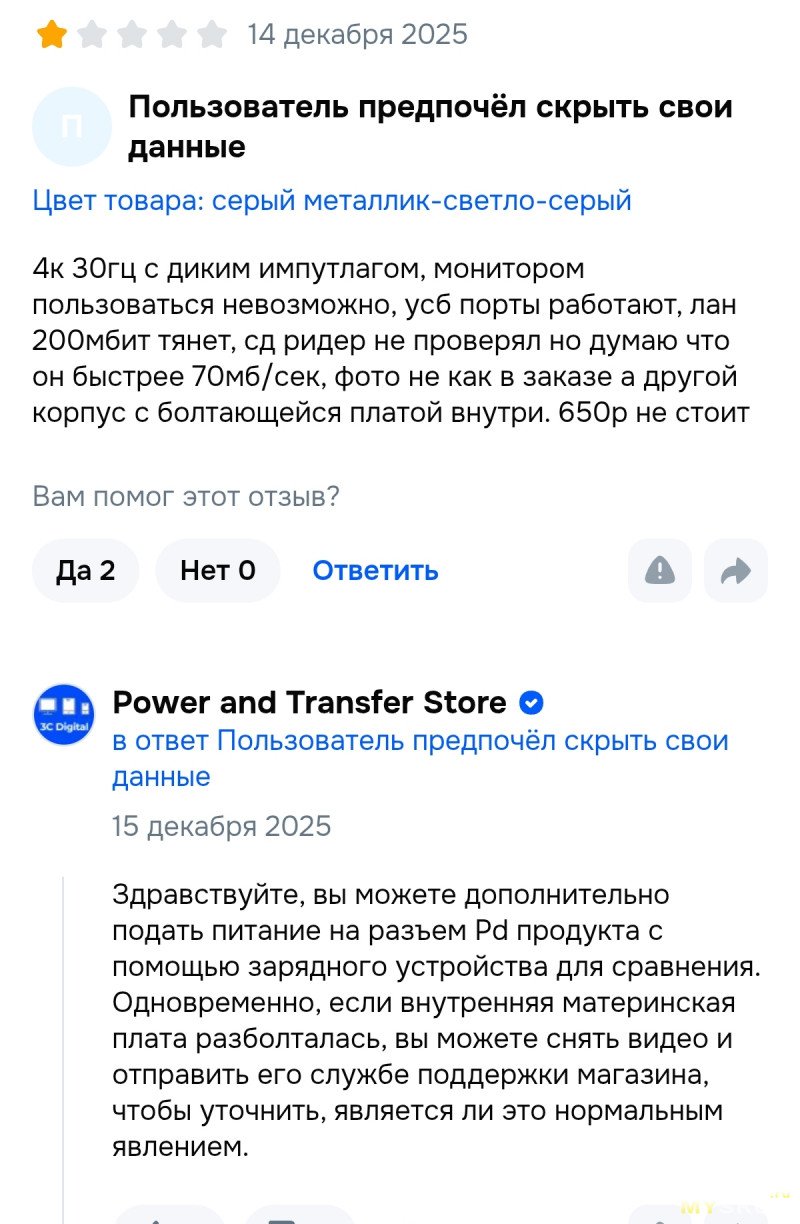Open Power and Transfer Store seller page
Viewport: 800px width, 1224px height.
coord(309,703)
